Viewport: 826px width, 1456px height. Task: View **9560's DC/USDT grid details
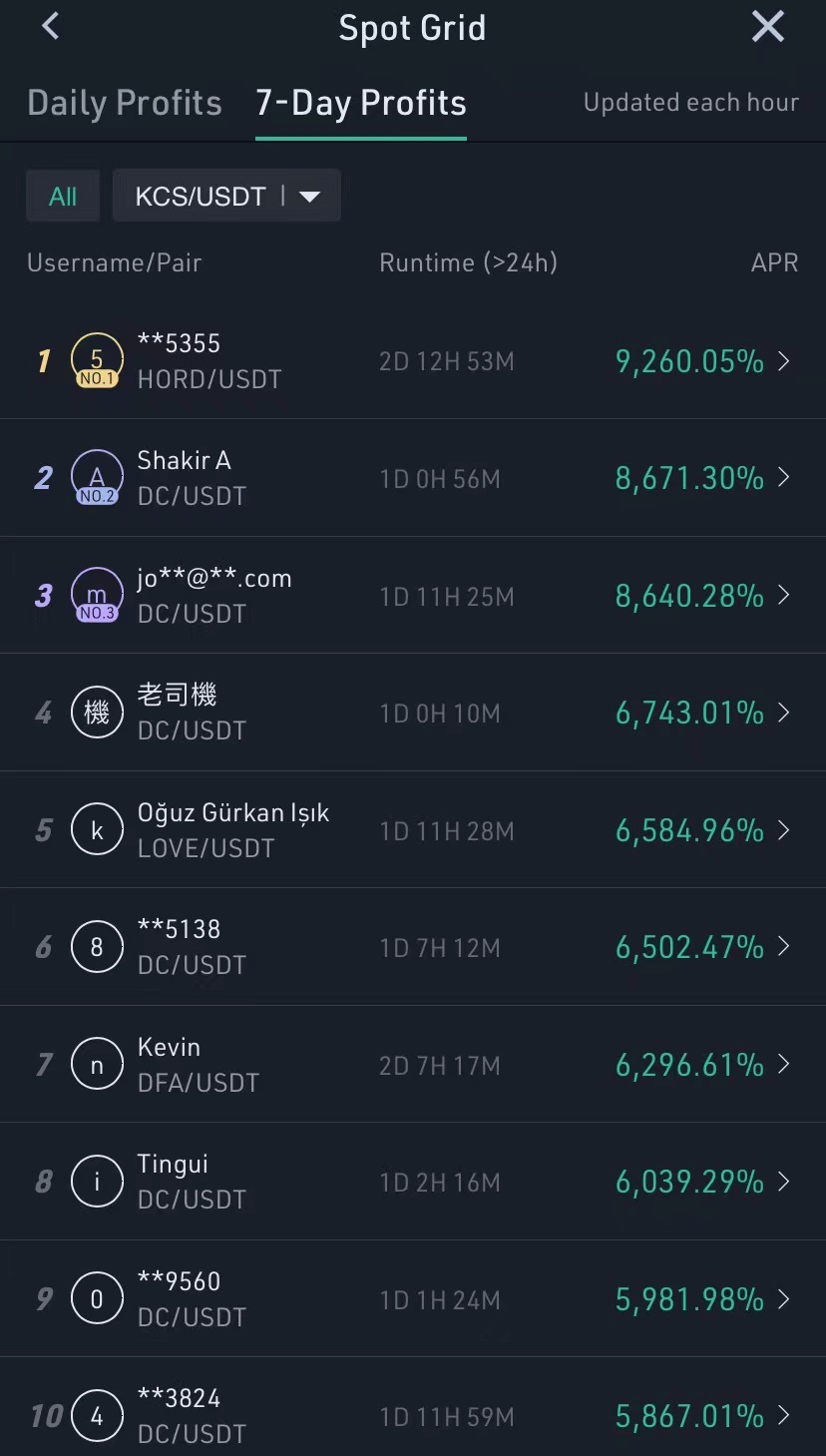413,1299
